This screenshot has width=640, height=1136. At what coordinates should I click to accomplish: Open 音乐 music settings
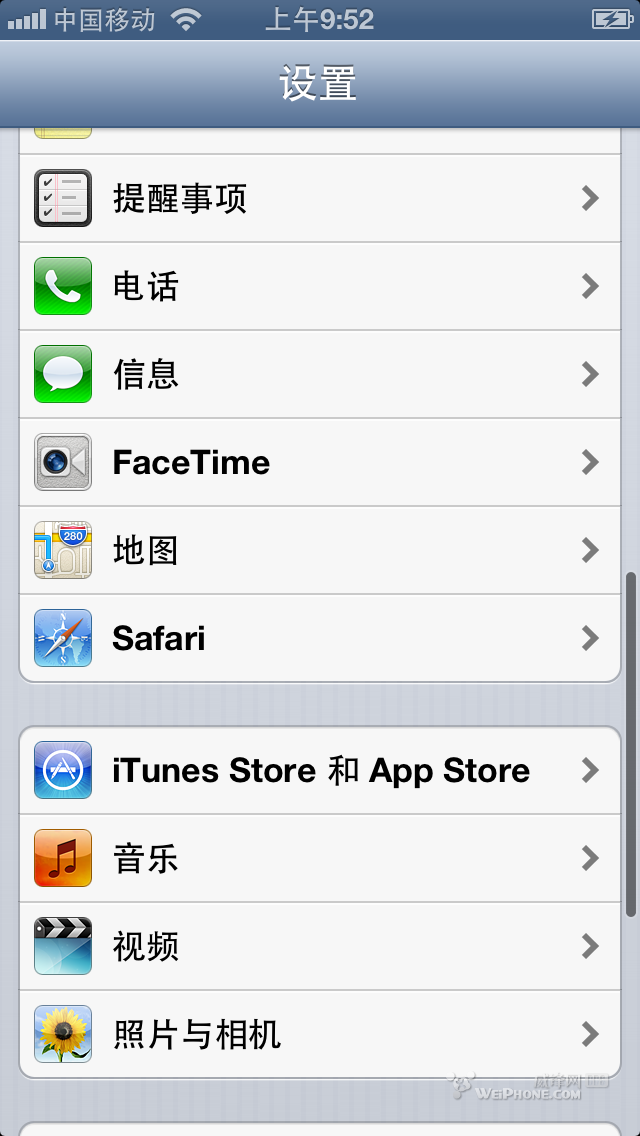(x=320, y=858)
